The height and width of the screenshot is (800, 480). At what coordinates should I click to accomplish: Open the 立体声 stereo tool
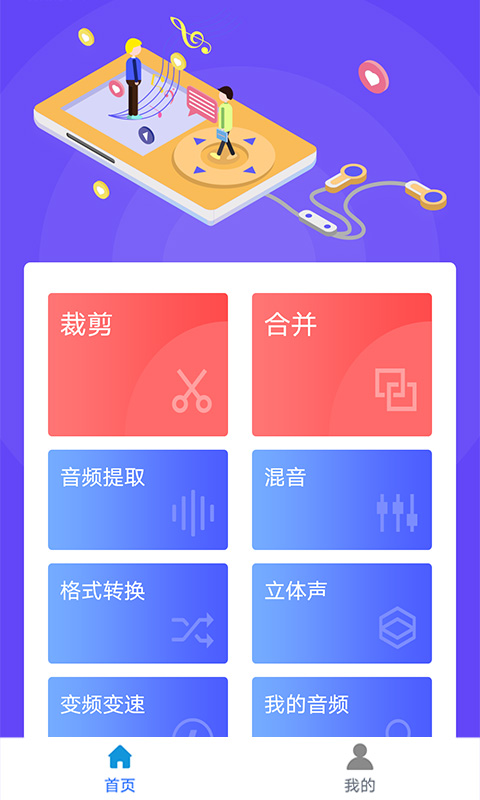tap(342, 613)
